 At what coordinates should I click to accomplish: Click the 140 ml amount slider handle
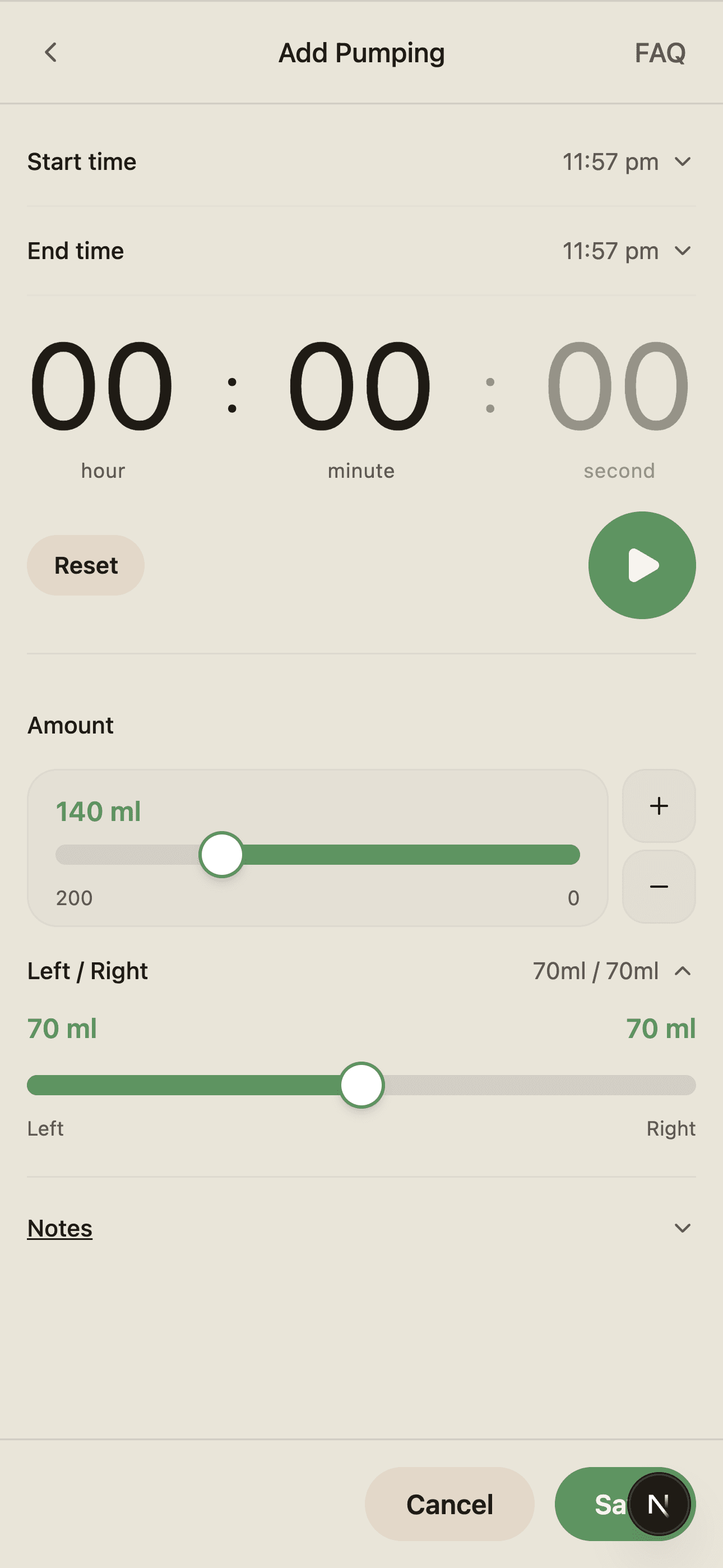tap(221, 855)
